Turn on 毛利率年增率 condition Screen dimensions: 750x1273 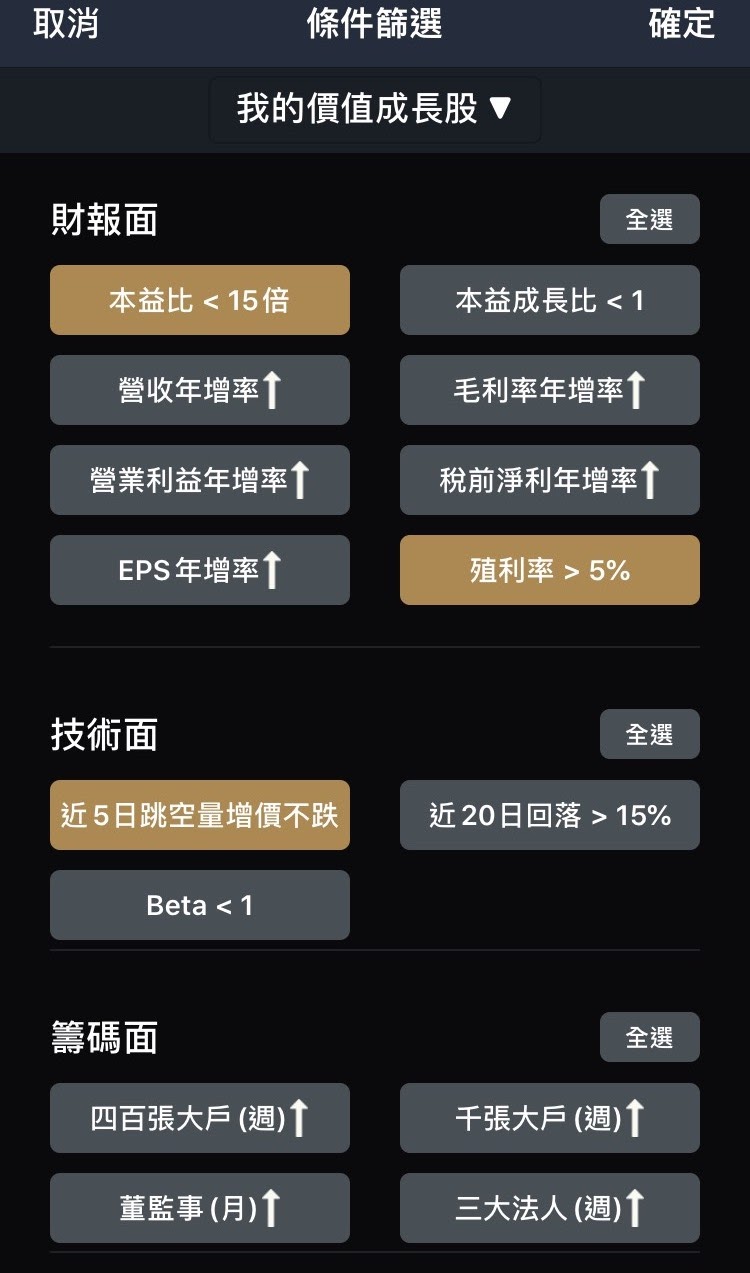549,390
